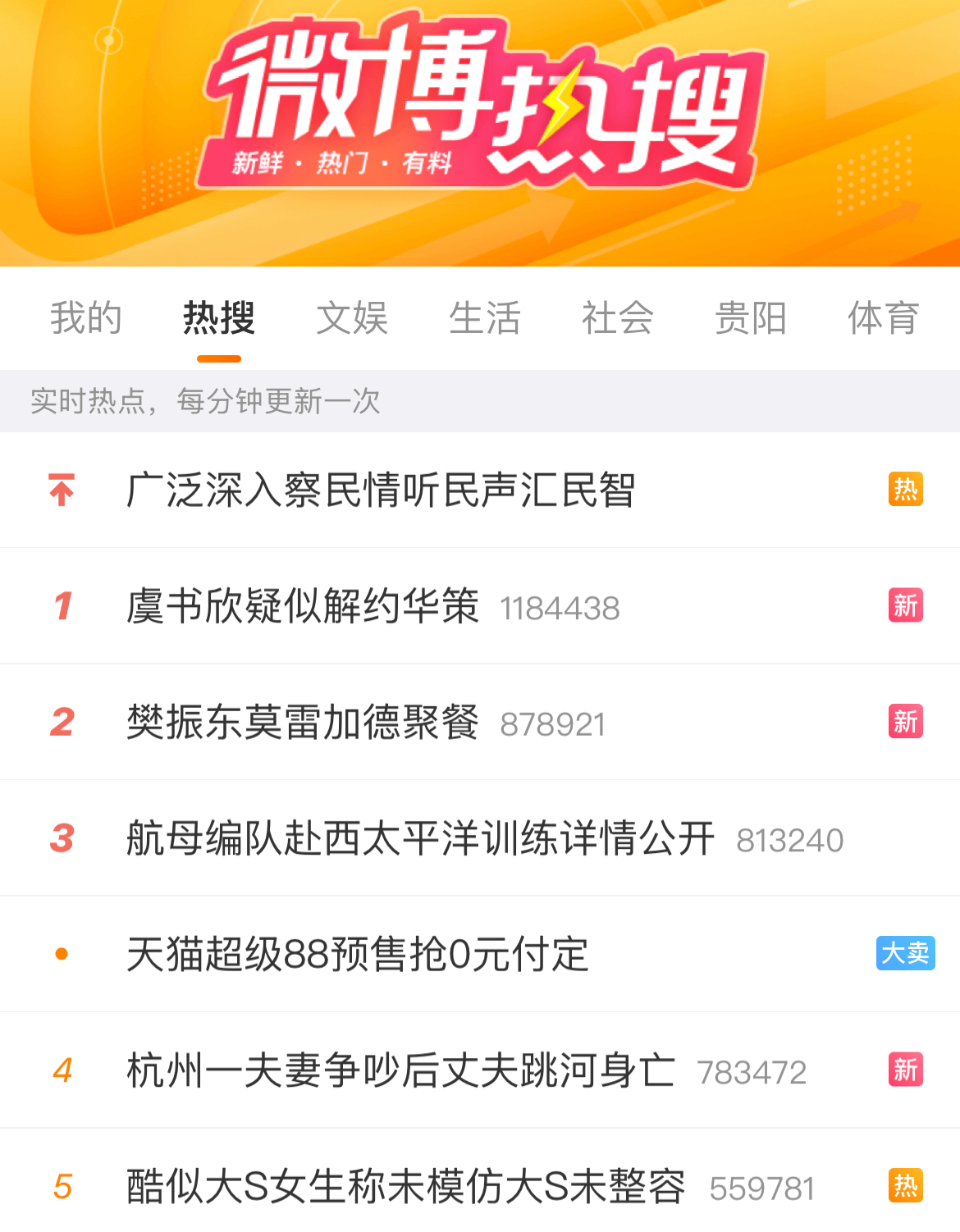View topic 酷似大S女生称未模仿大S未整容

click(405, 1187)
